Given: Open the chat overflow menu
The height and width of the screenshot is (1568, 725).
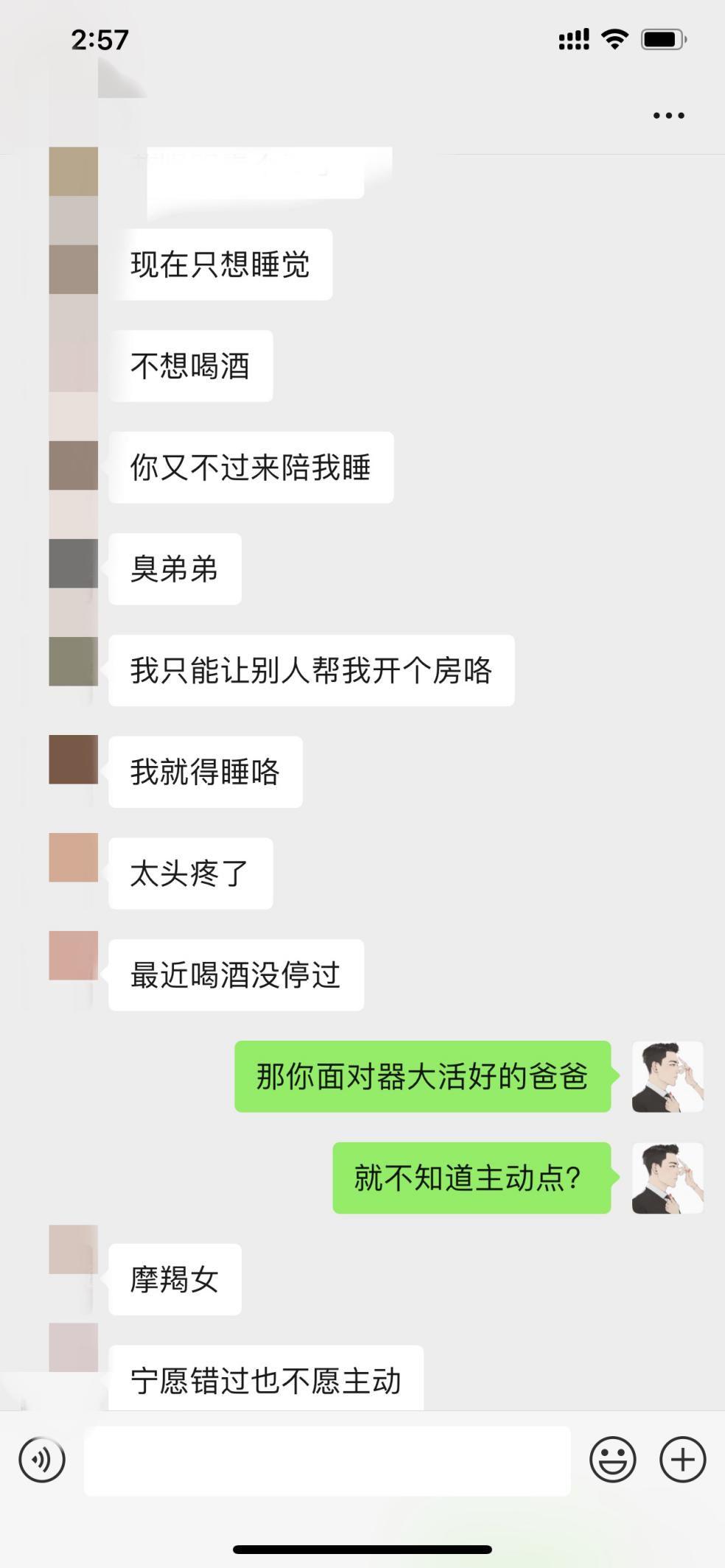Looking at the screenshot, I should [668, 116].
